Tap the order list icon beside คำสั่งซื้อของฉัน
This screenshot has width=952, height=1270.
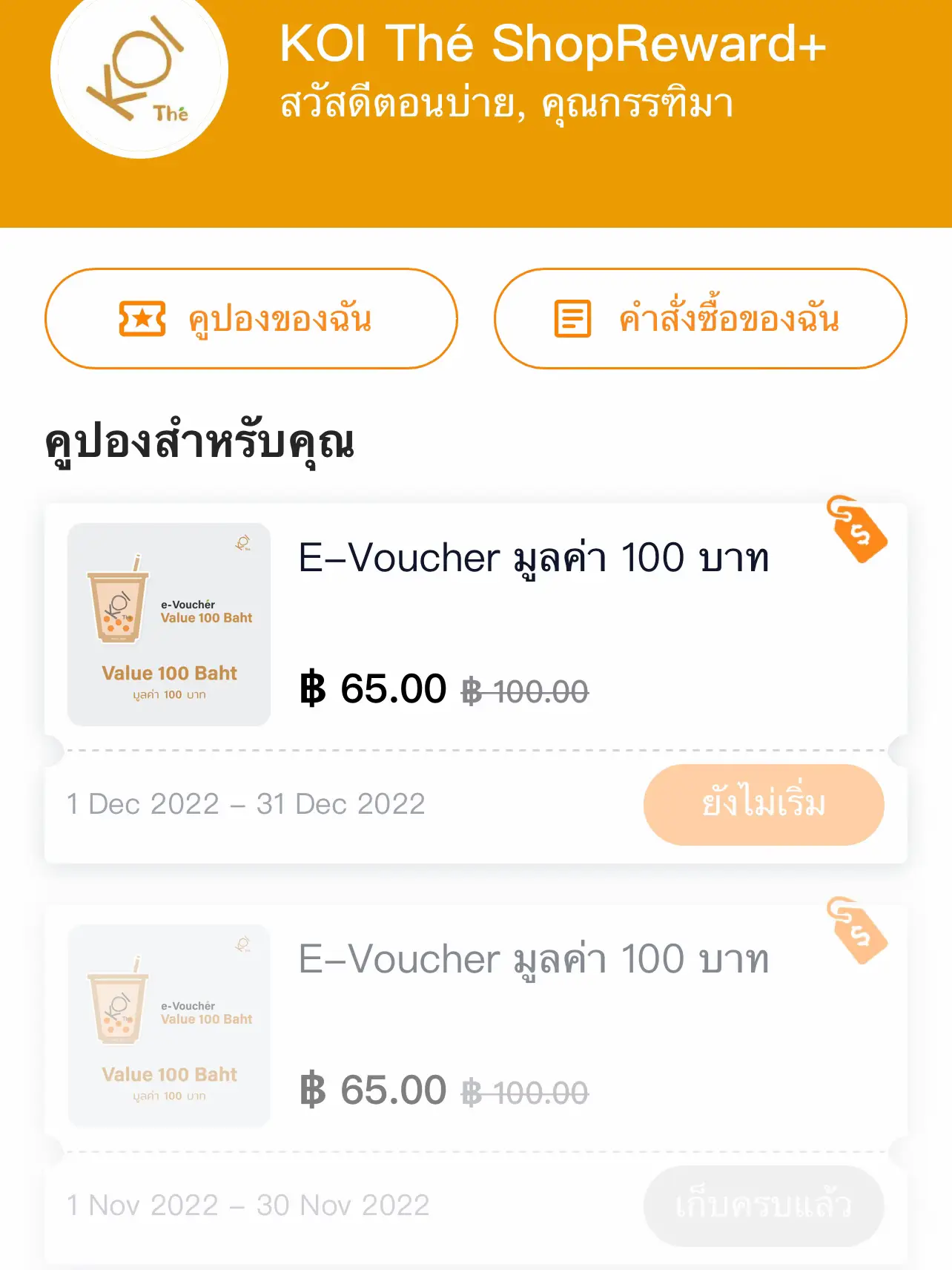571,320
